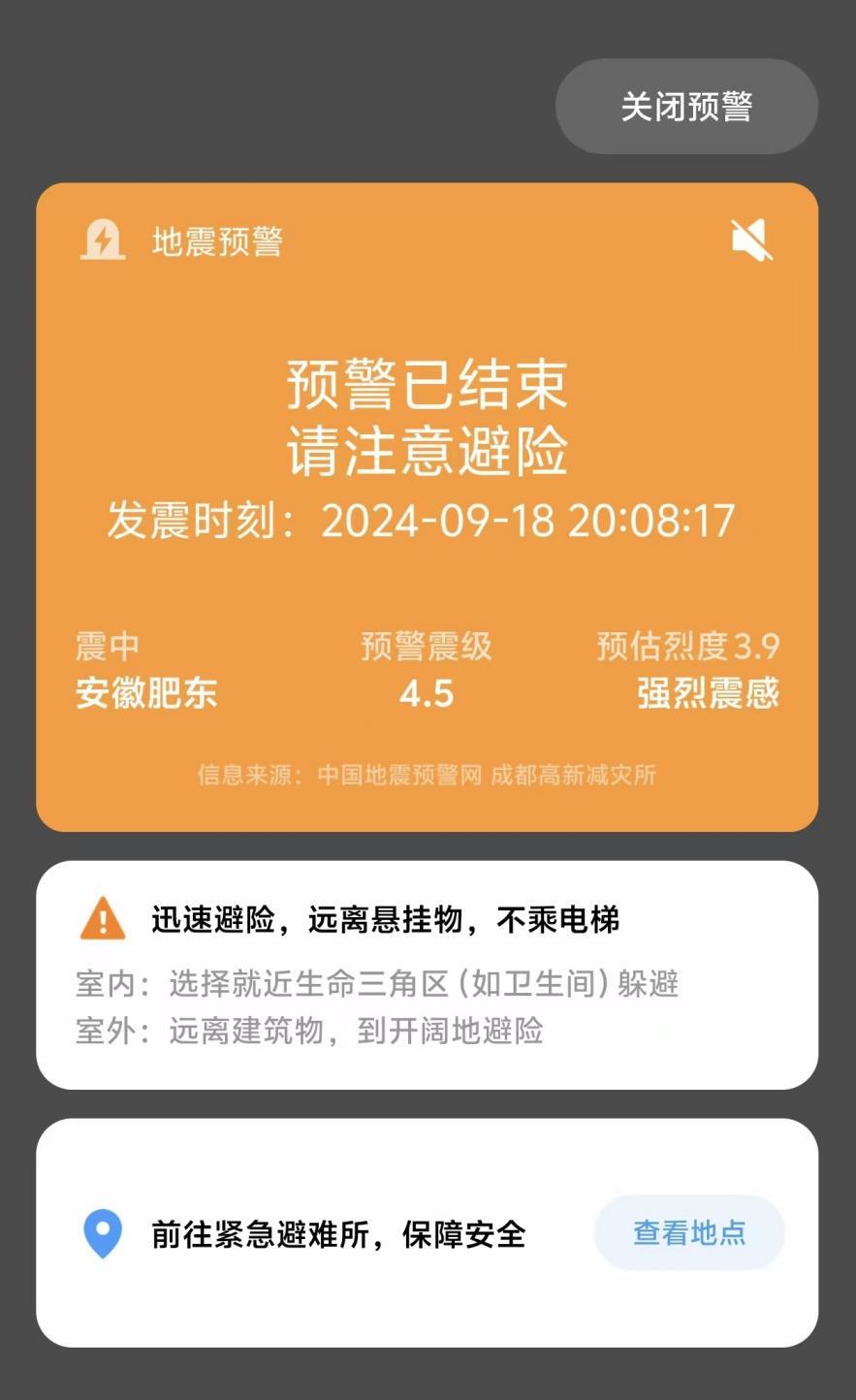This screenshot has height=1400, width=856.
Task: Dismiss the alert with 关闭预警
Action: [686, 107]
